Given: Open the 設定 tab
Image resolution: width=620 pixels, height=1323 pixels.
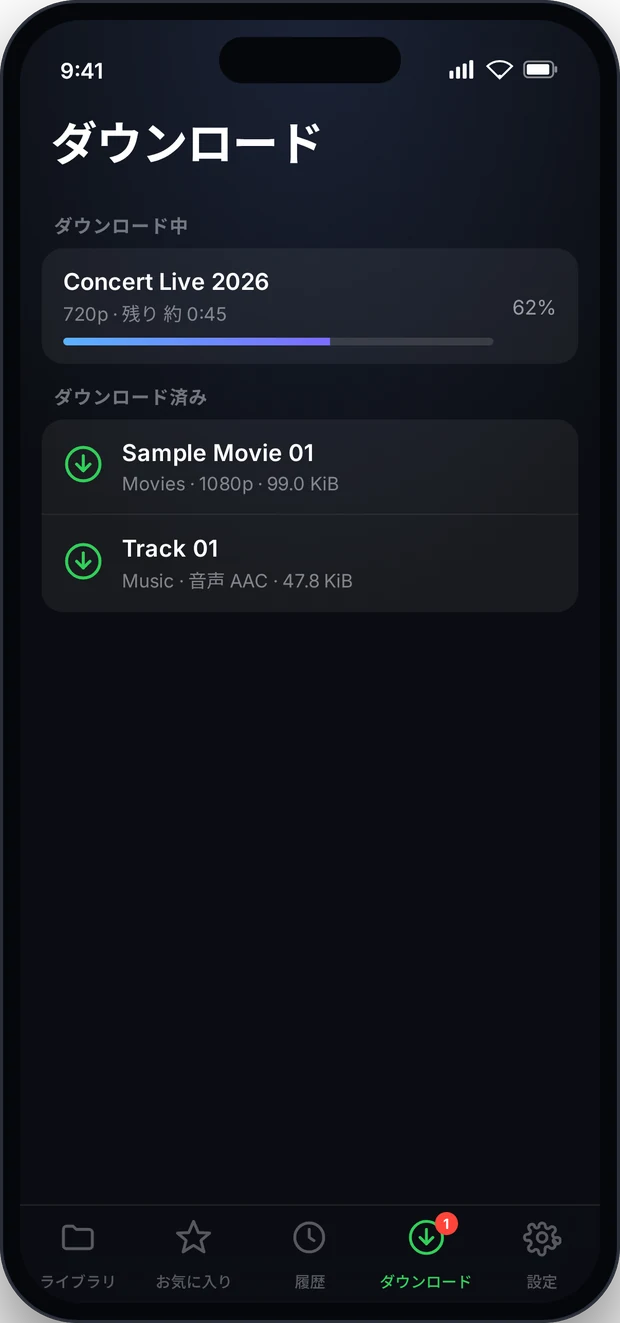Looking at the screenshot, I should (x=542, y=1255).
